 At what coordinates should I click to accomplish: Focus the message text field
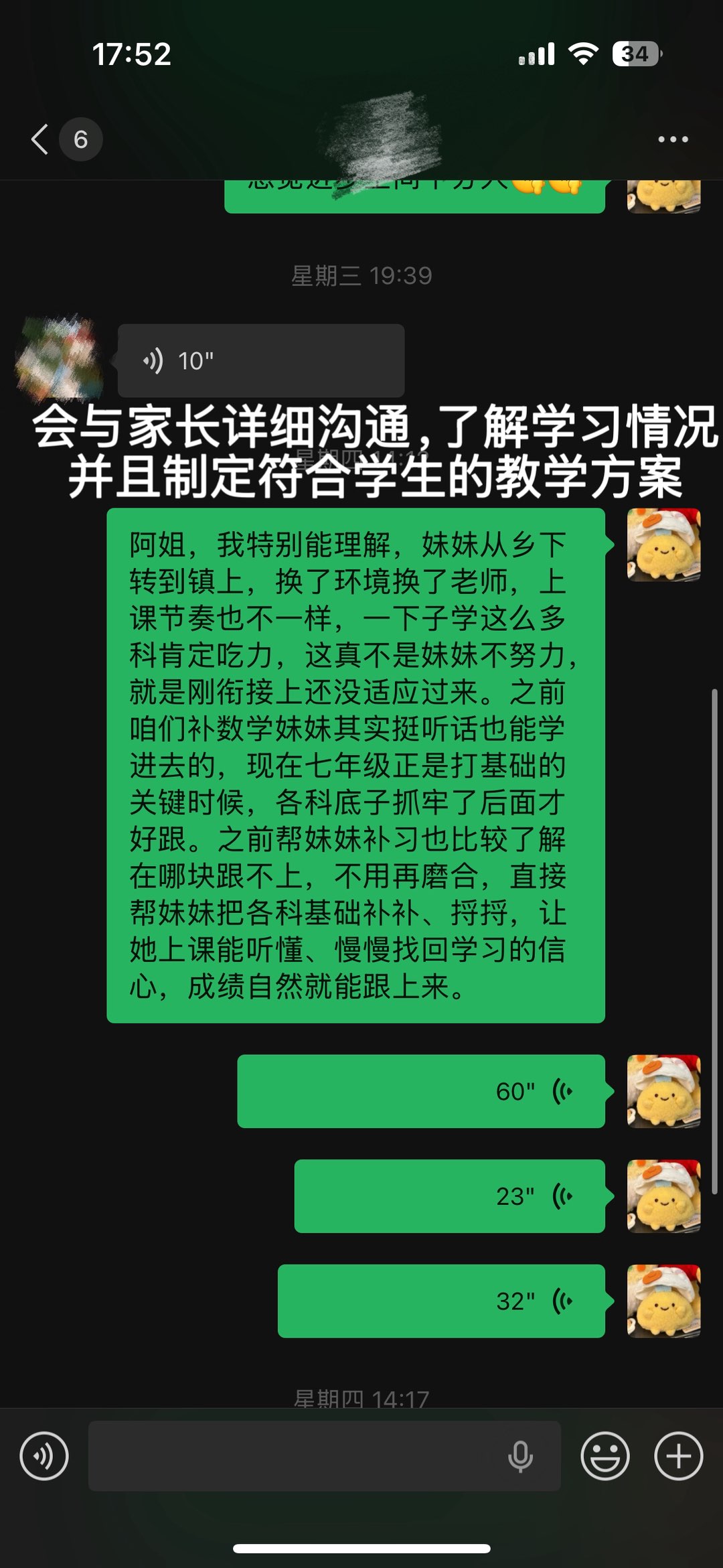pos(295,1456)
